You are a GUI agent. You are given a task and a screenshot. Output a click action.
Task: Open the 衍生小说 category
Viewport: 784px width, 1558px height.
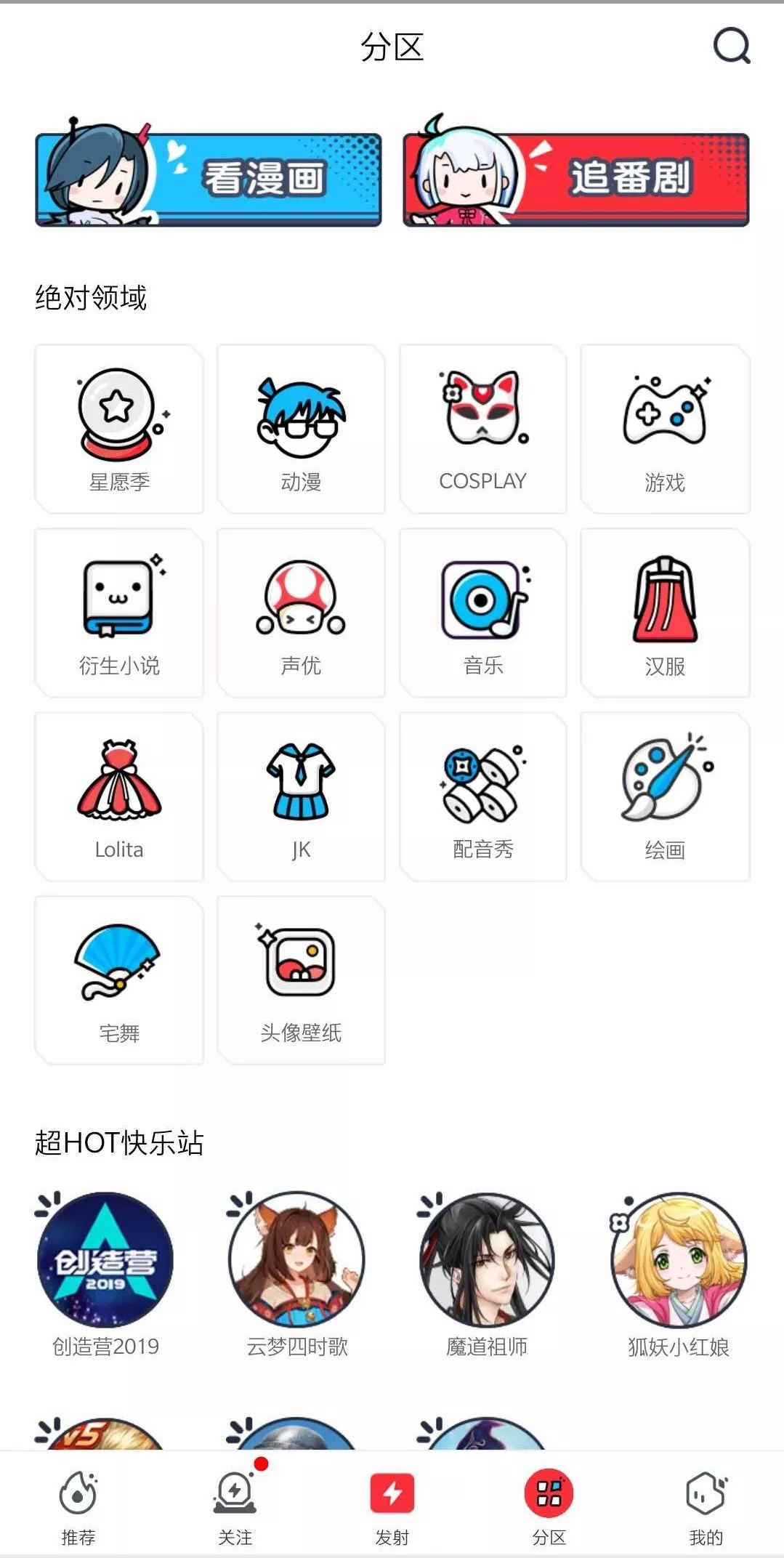click(119, 613)
